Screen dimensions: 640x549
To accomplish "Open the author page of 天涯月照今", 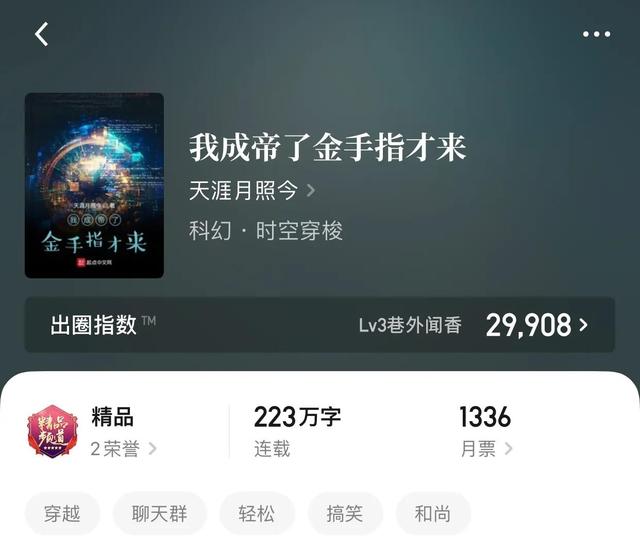I will coord(252,190).
